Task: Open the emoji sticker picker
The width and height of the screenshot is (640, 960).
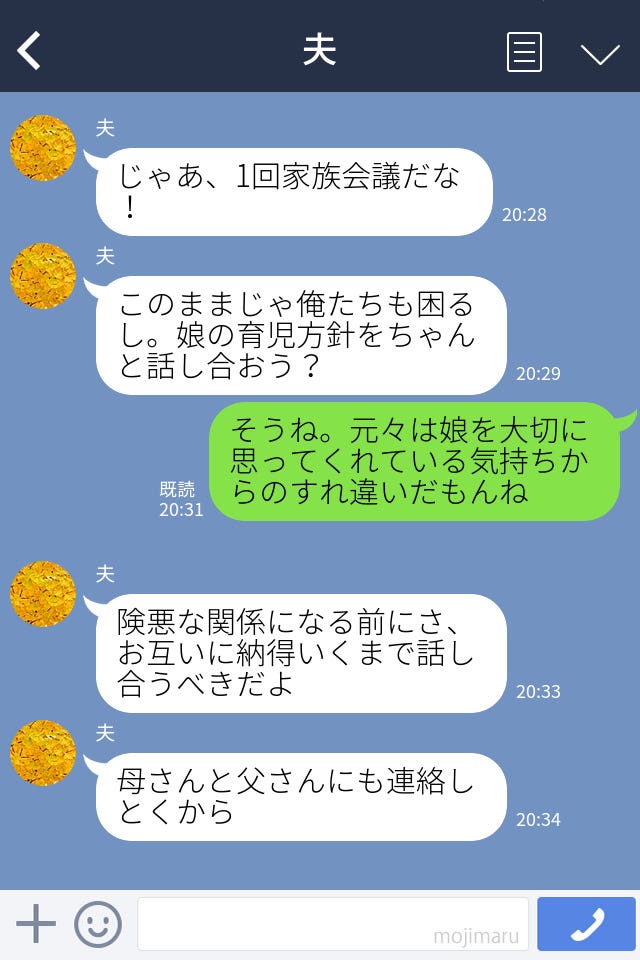Action: coord(98,924)
